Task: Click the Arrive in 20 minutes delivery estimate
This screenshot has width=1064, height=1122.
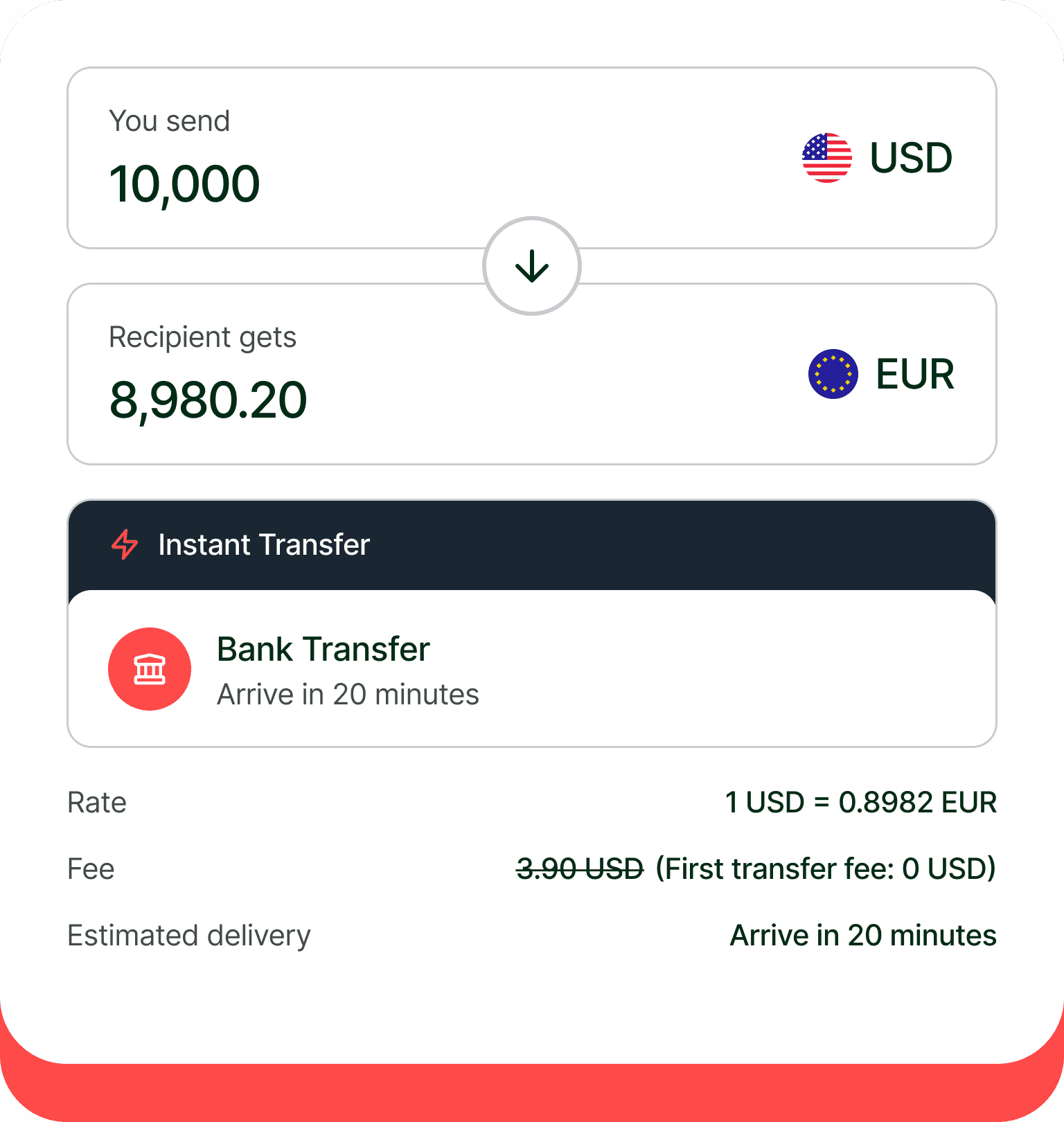Action: point(862,936)
